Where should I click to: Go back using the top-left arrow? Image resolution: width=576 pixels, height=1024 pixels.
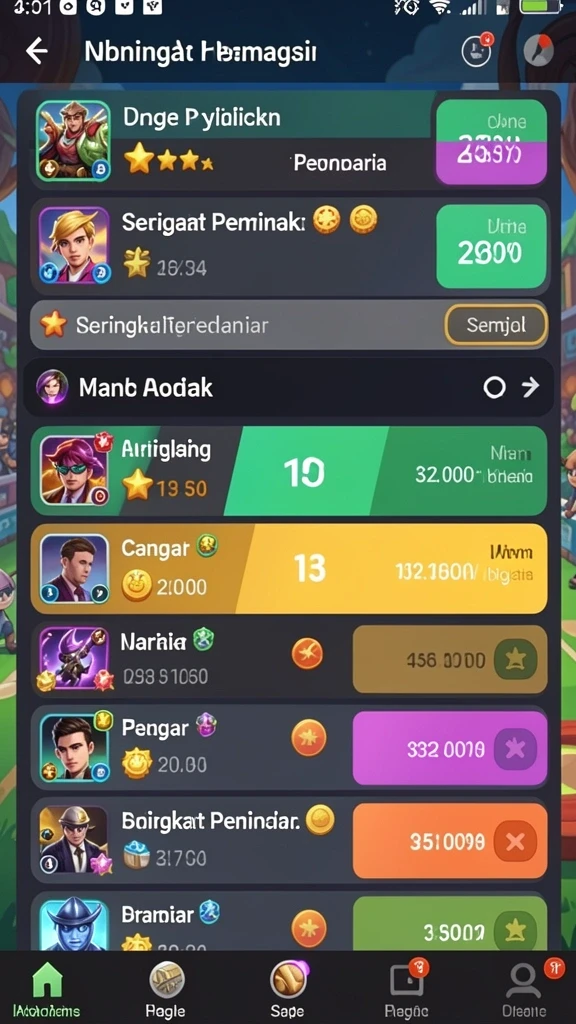coord(37,51)
